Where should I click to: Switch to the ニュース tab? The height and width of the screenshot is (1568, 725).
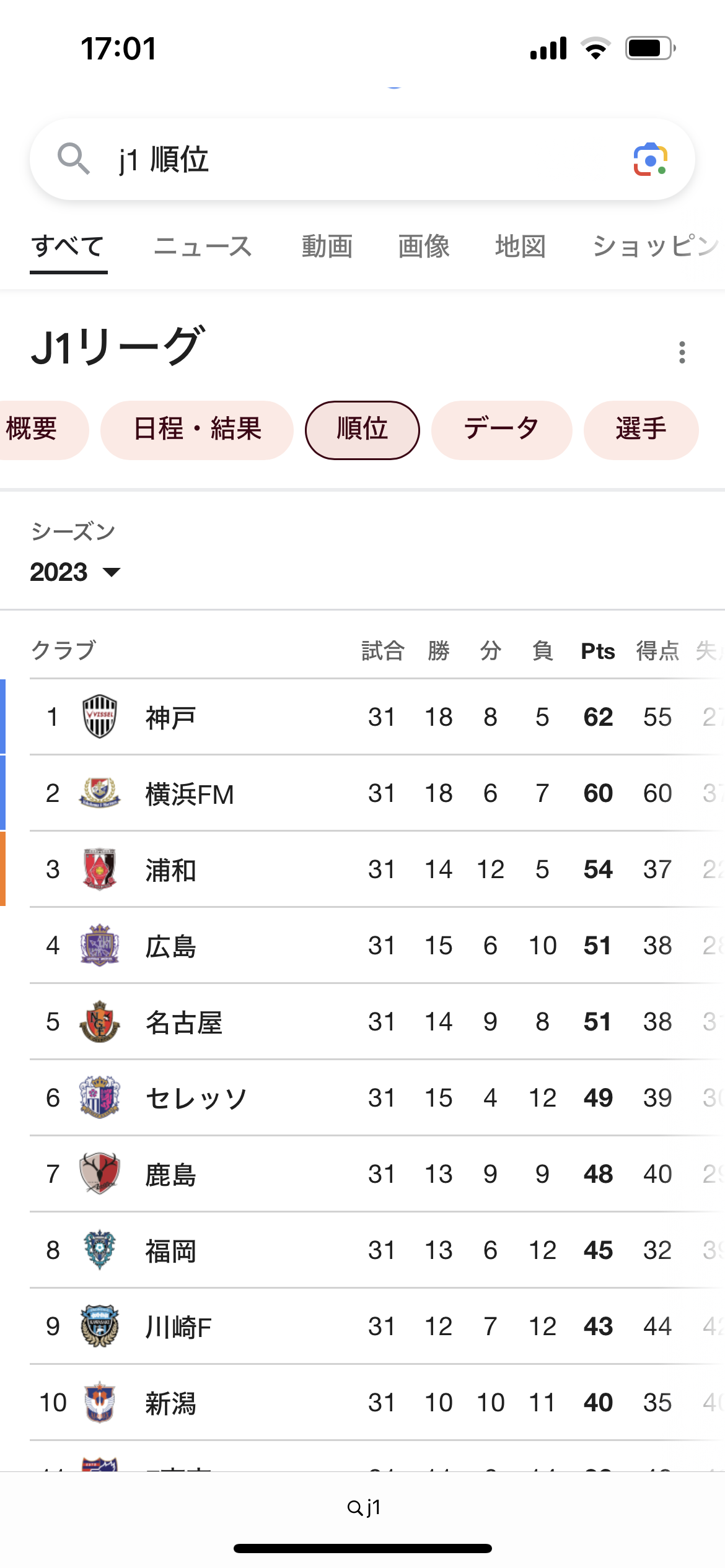[203, 246]
